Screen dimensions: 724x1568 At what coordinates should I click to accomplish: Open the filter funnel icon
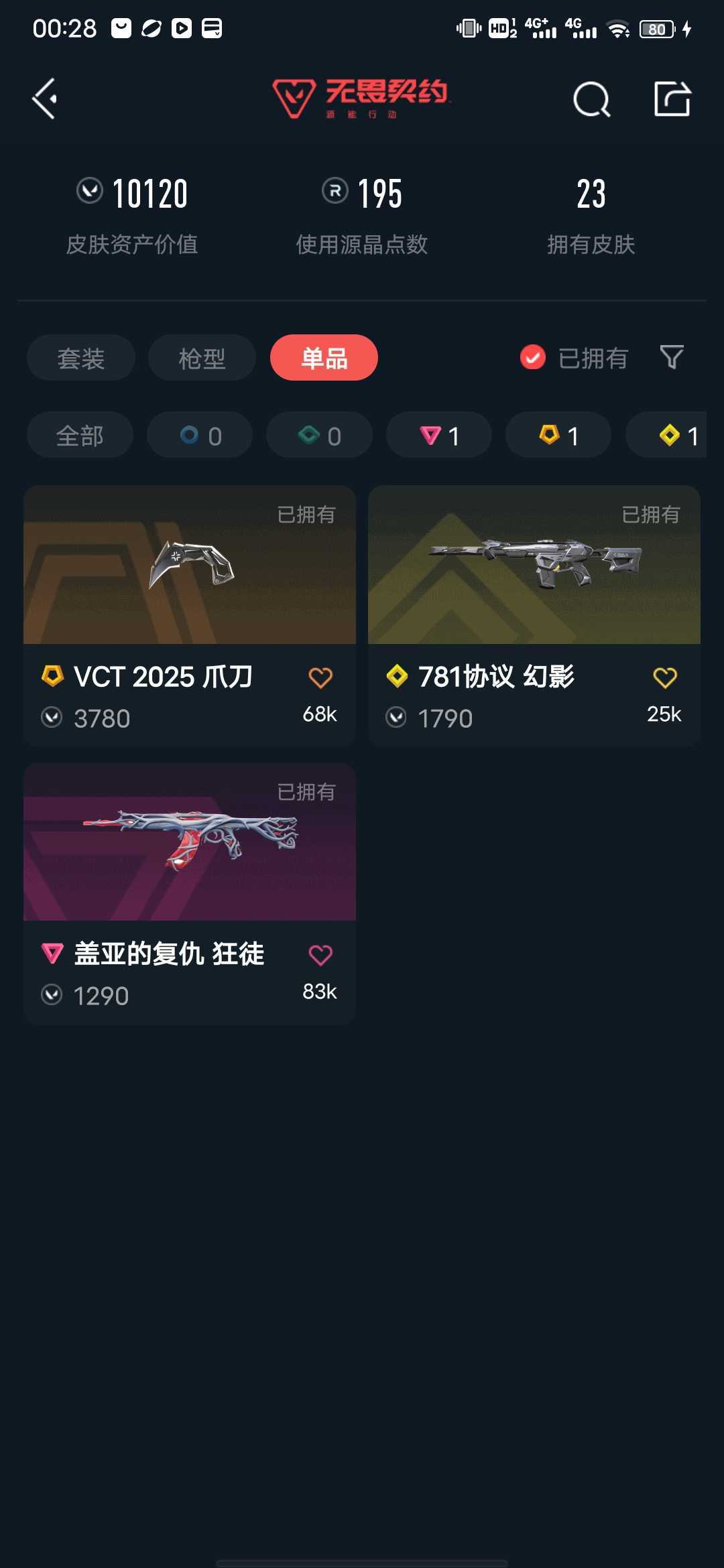tap(673, 358)
